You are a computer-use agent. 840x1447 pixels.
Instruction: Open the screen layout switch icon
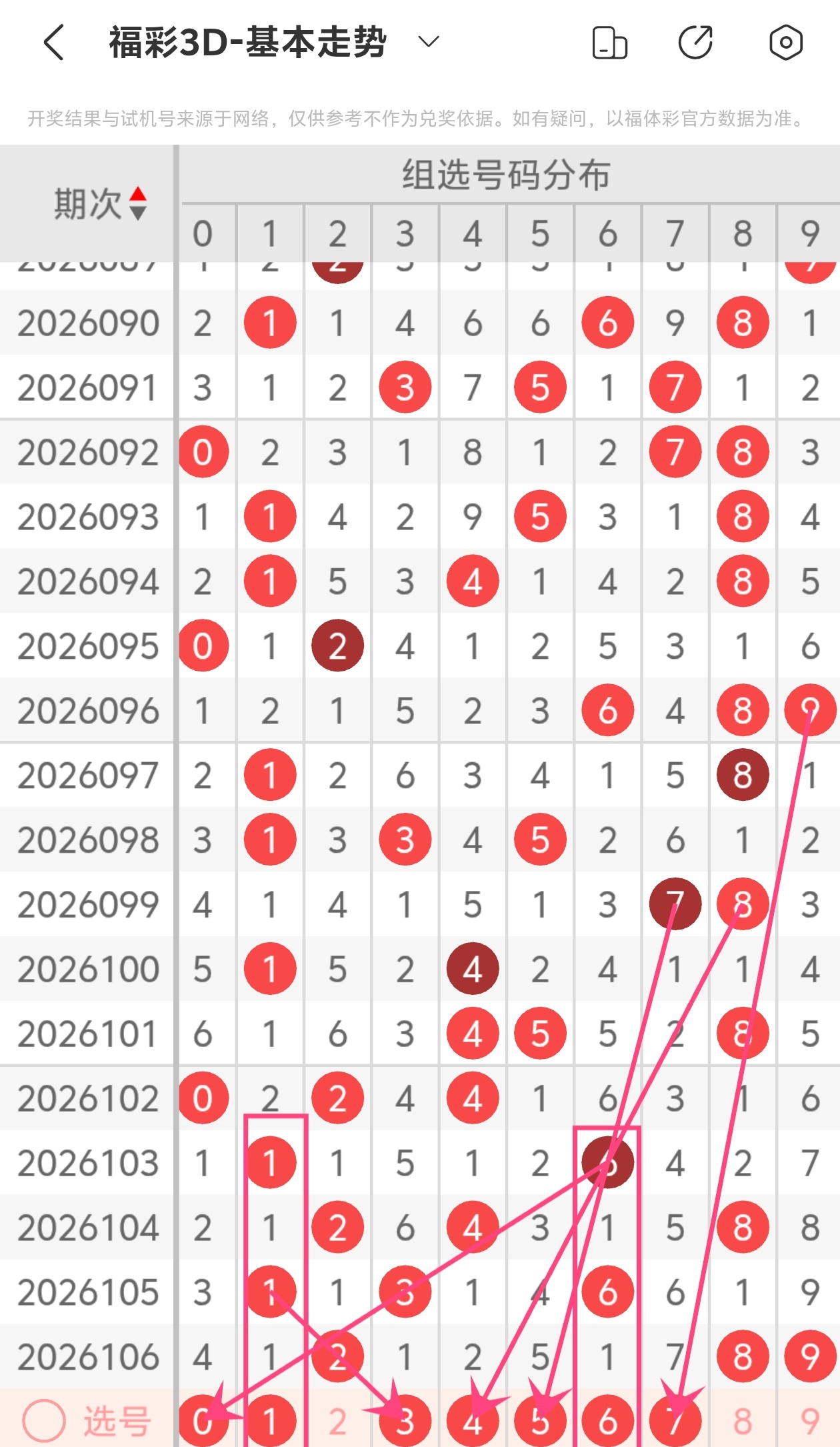coord(609,43)
